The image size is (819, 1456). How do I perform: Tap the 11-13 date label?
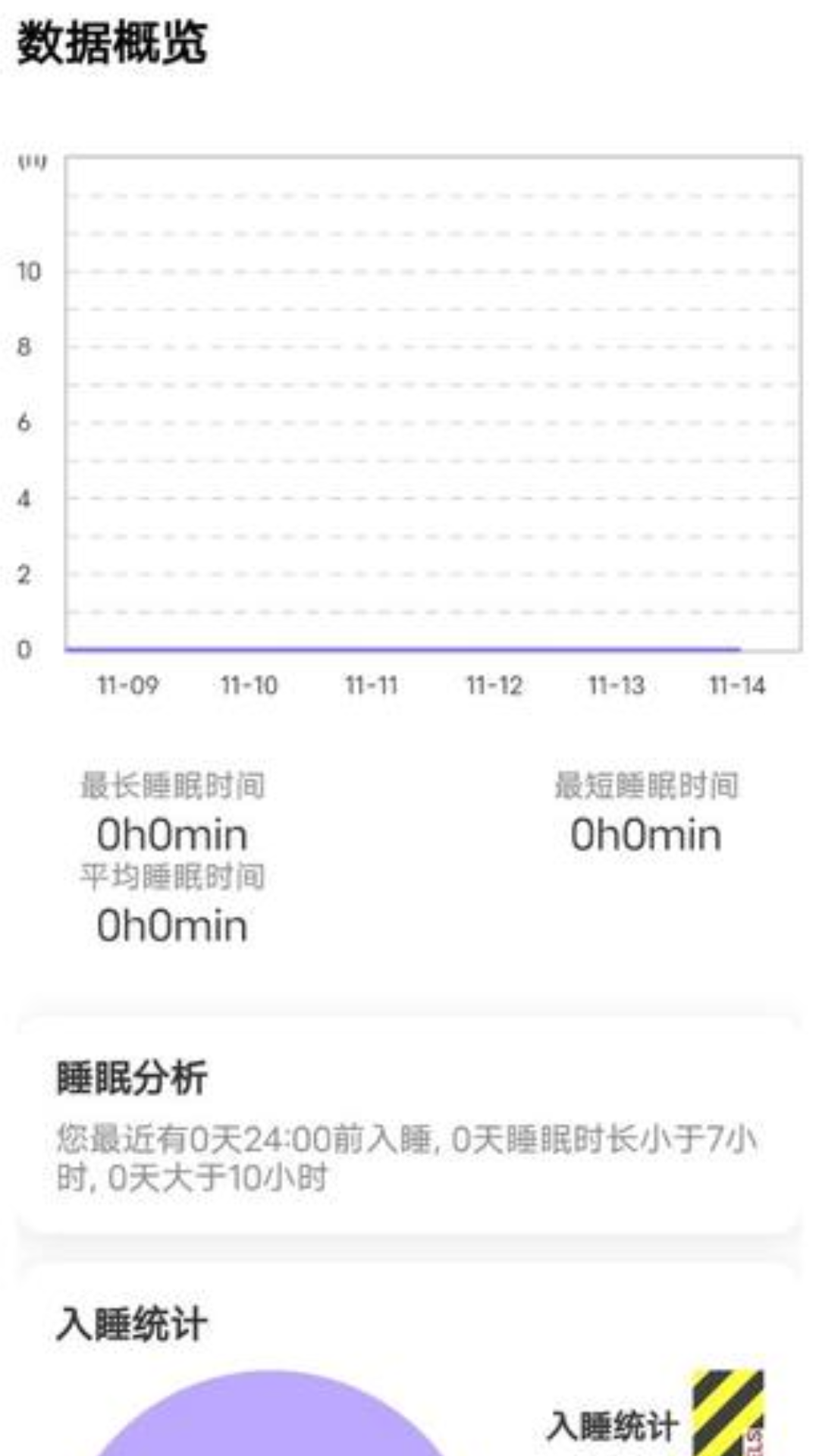click(x=616, y=685)
